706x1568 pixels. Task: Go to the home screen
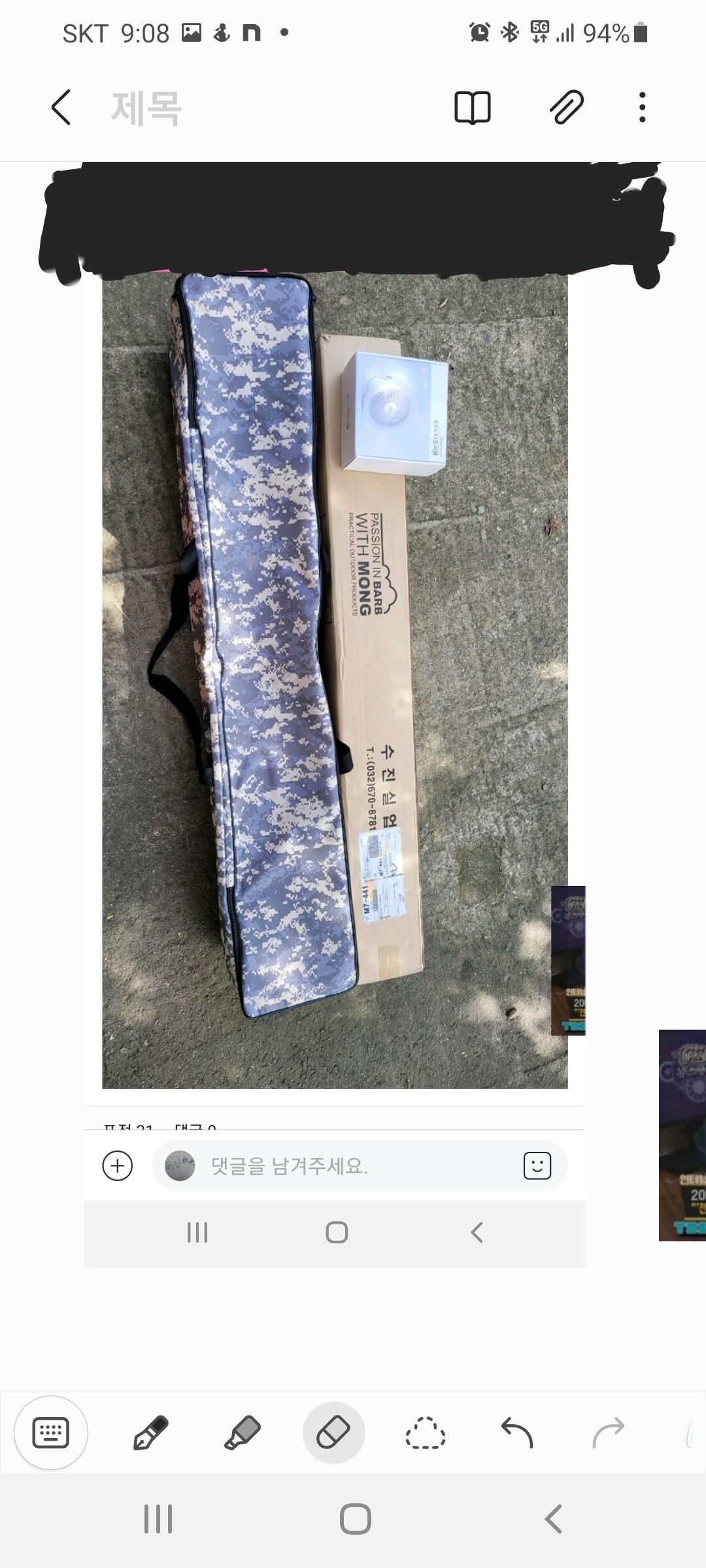click(355, 1518)
